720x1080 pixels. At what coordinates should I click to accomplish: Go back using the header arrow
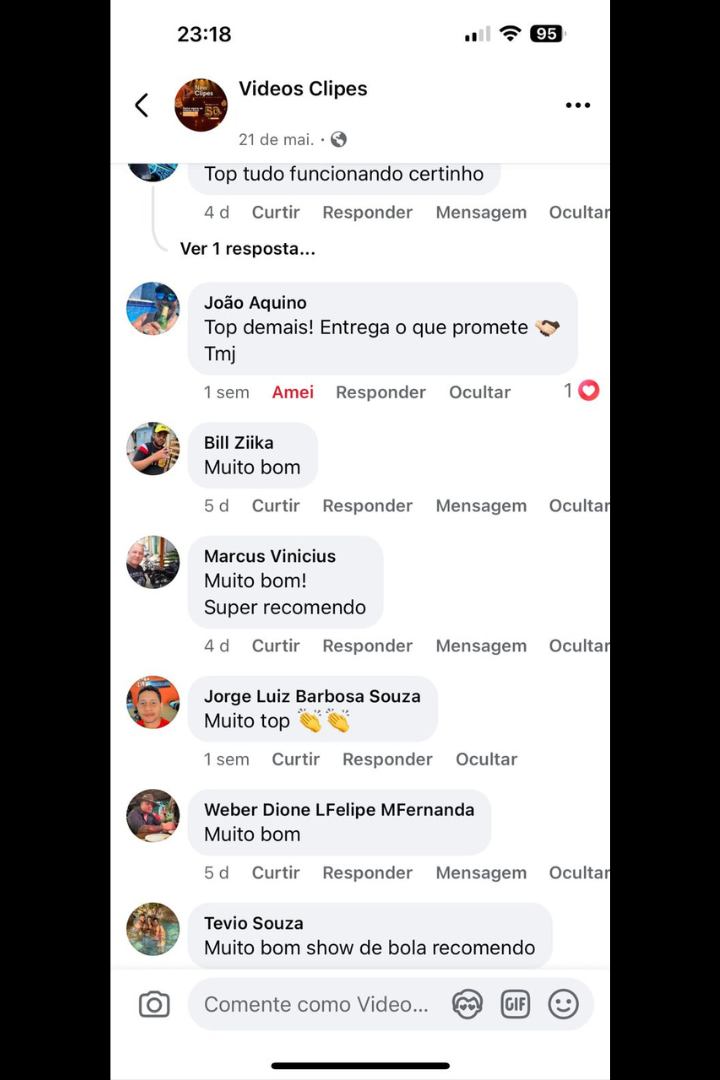click(x=142, y=105)
